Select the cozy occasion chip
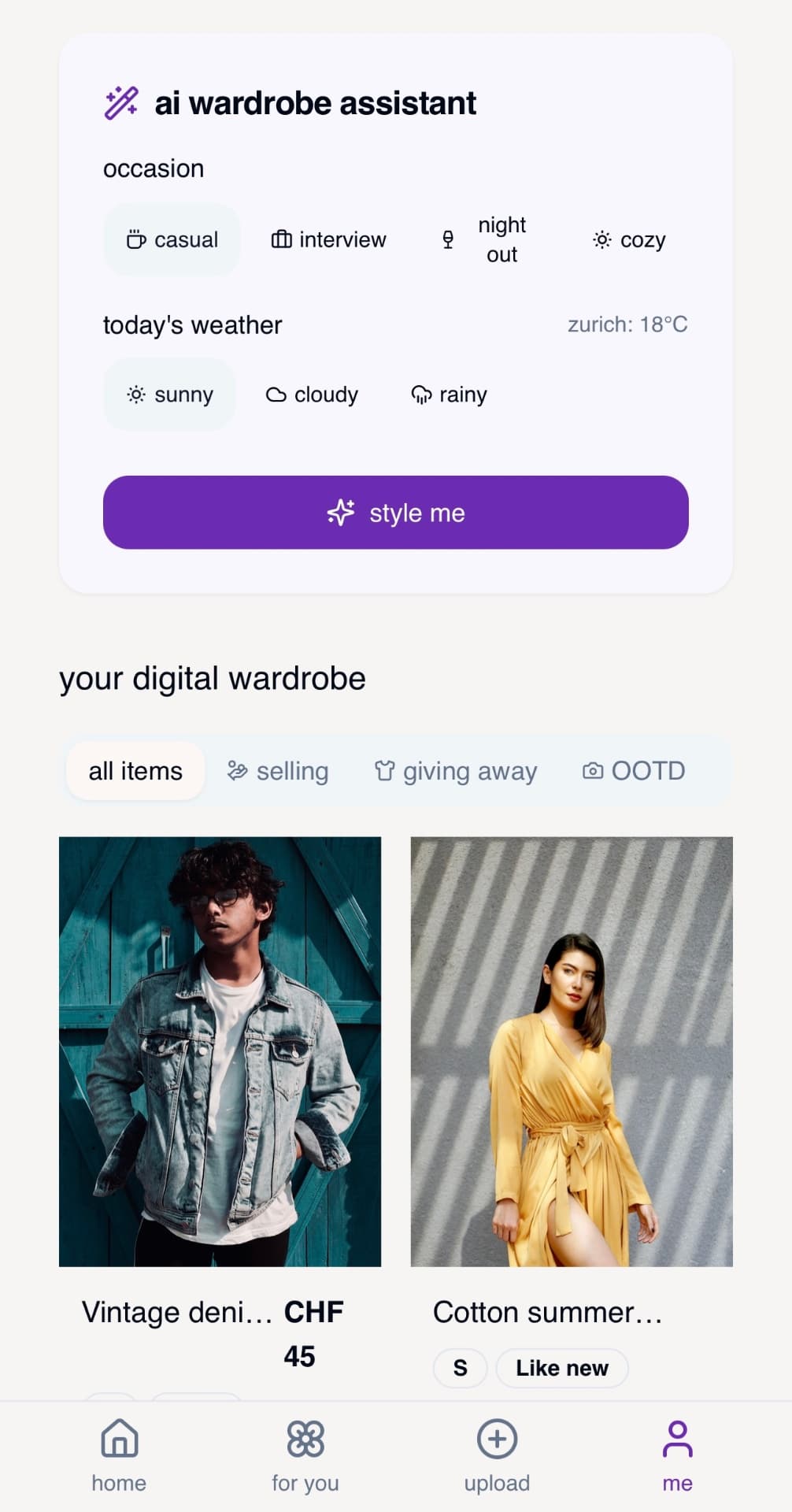Screen dimensions: 792x1512 [x=629, y=239]
